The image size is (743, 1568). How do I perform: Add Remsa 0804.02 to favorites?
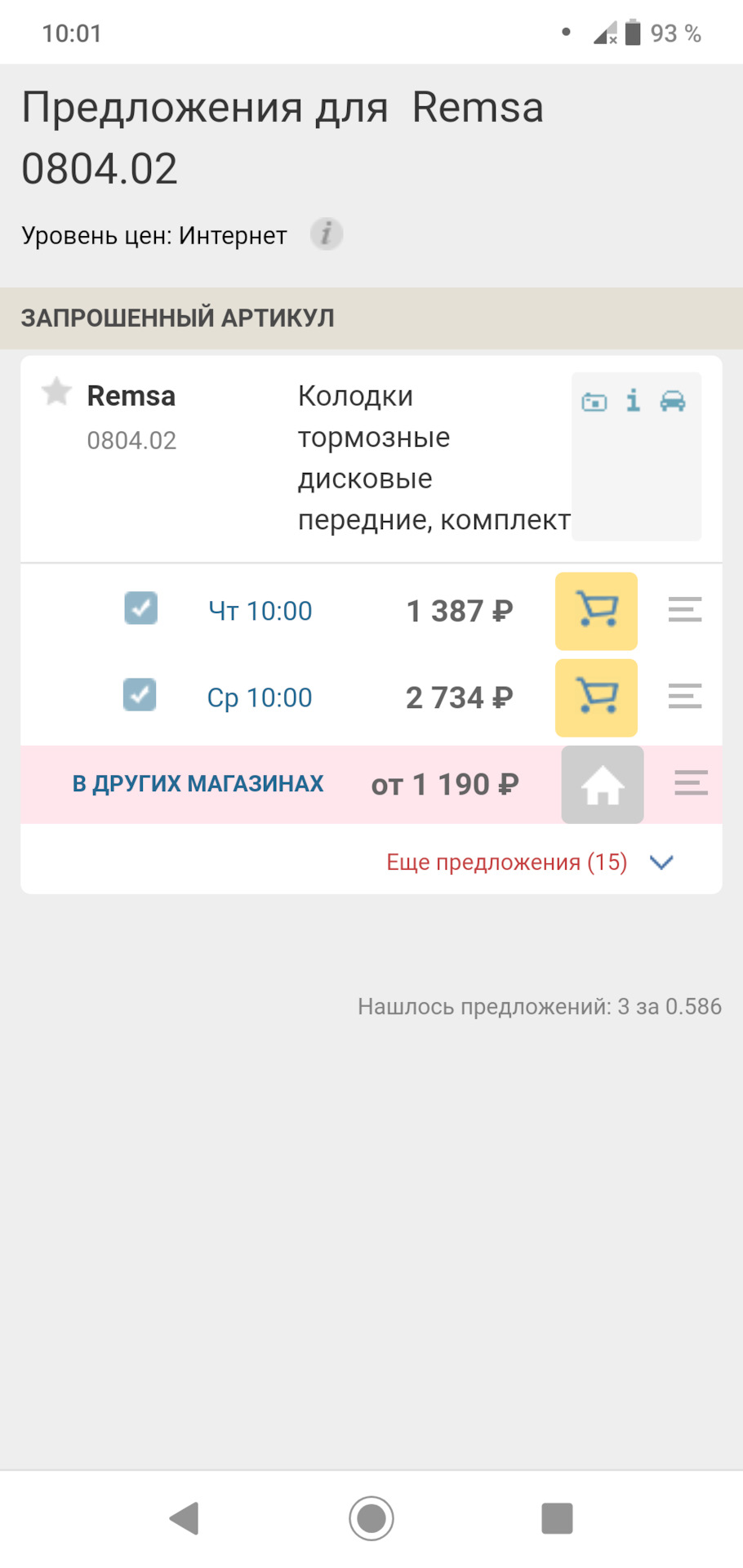pyautogui.click(x=56, y=392)
